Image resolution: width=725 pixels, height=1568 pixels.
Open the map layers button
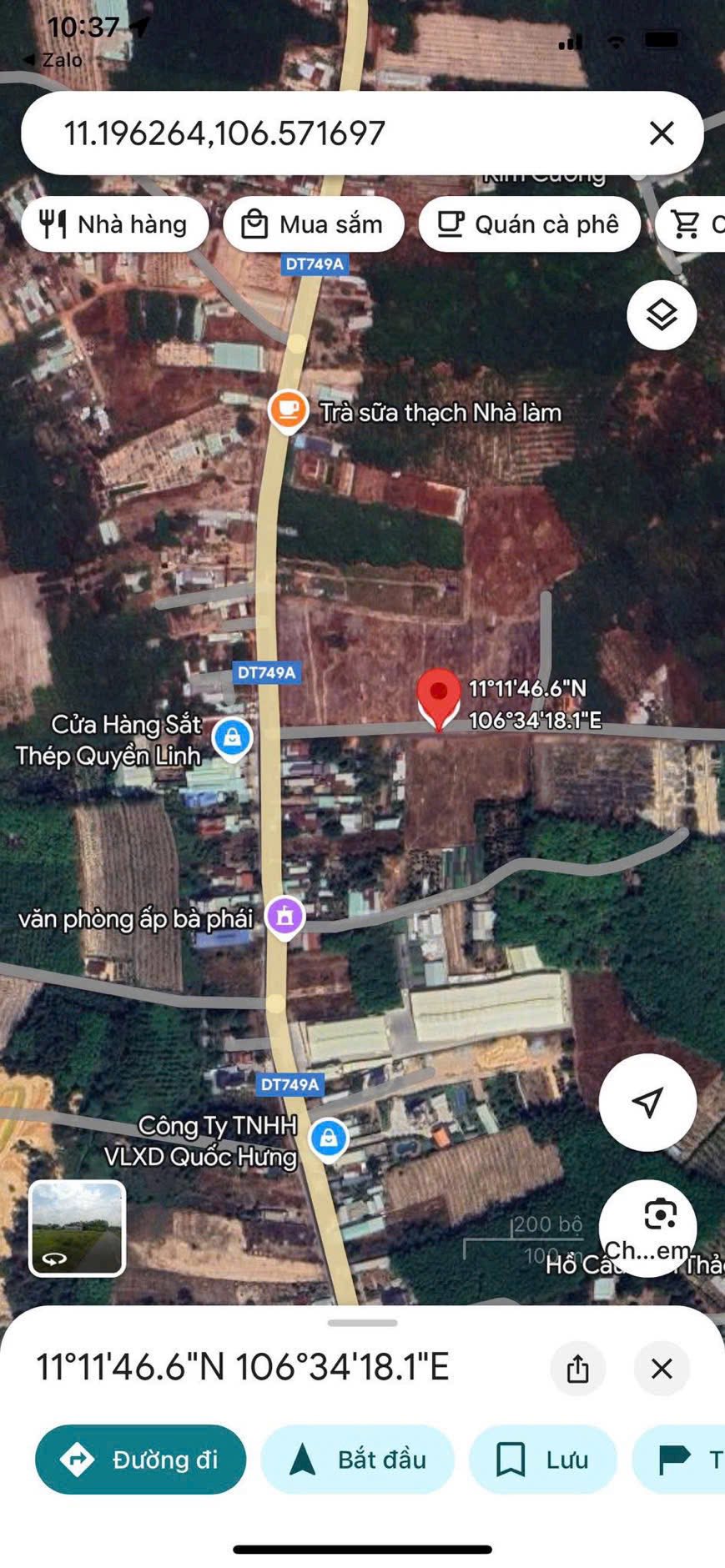point(662,315)
